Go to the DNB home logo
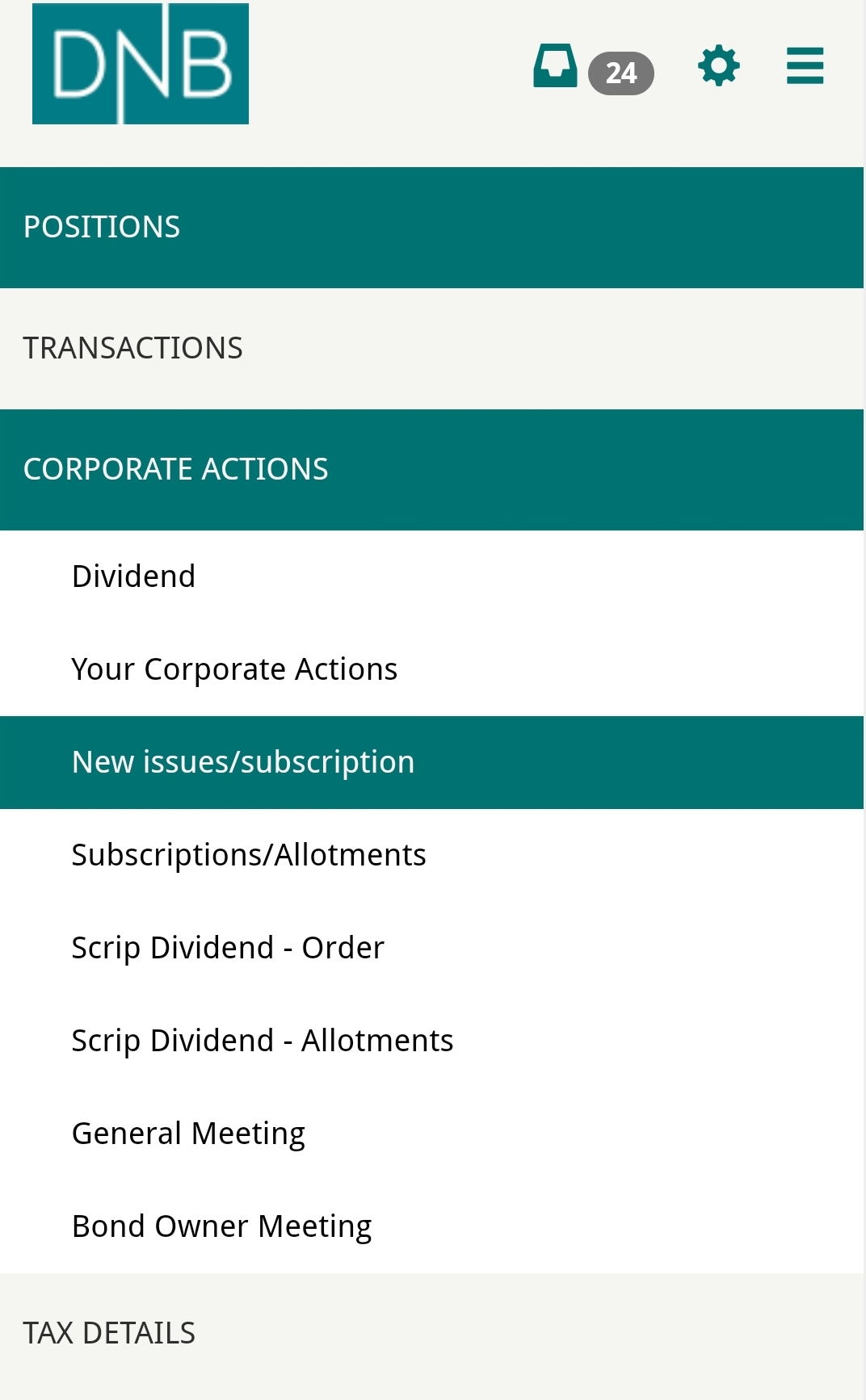The height and width of the screenshot is (1400, 866). (141, 64)
